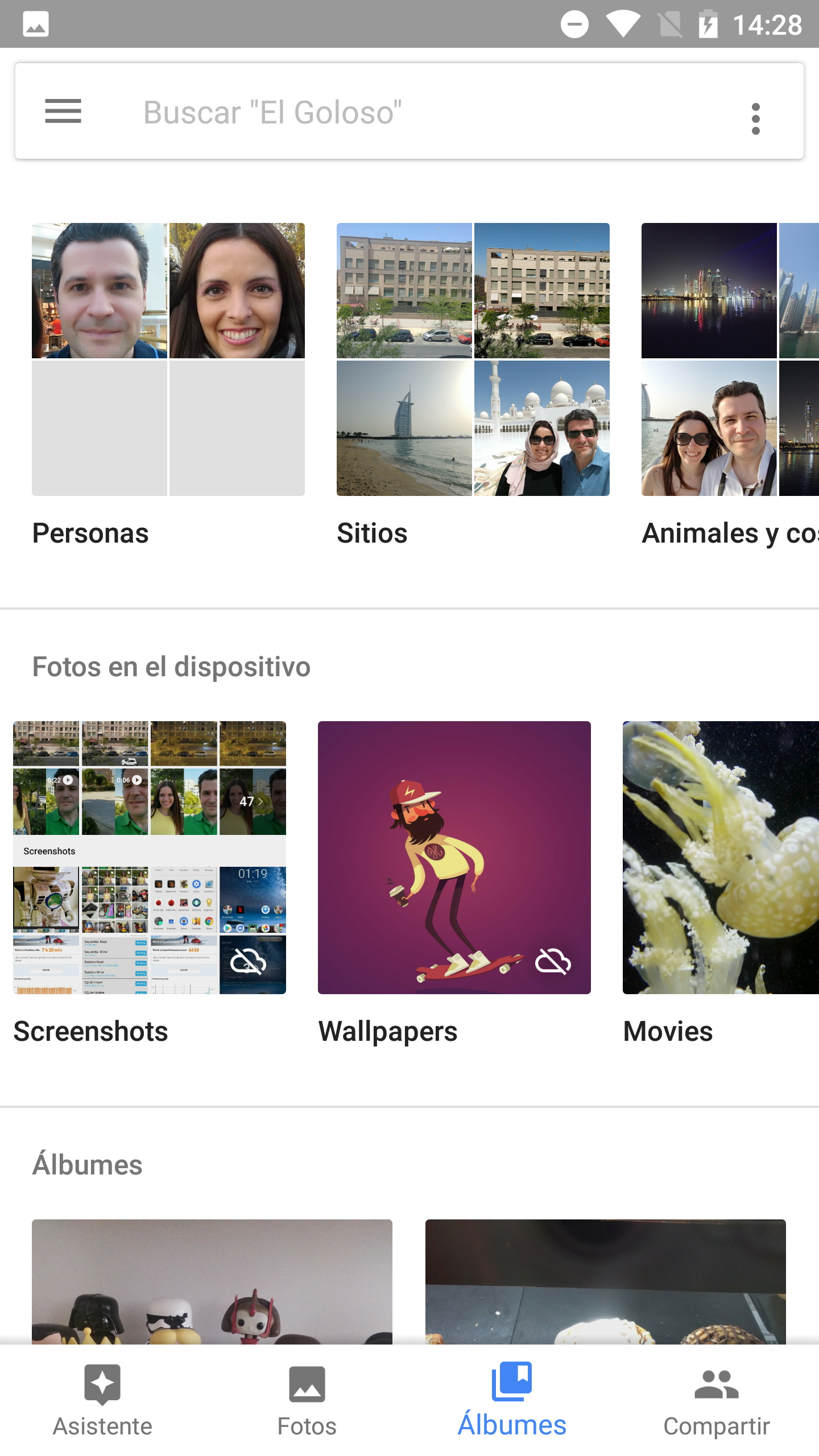Open the three-dot overflow menu

(755, 119)
